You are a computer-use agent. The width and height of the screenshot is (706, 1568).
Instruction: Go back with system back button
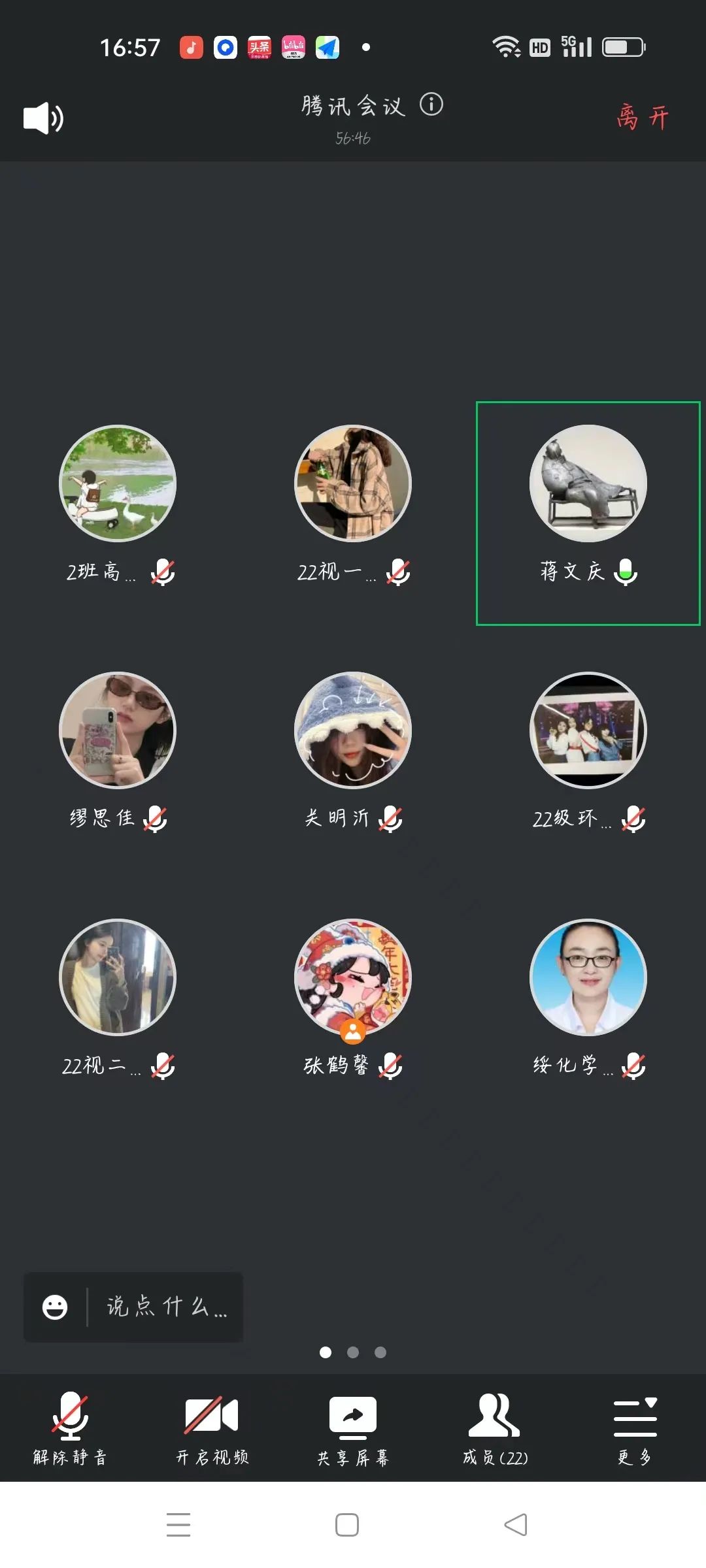(516, 1525)
